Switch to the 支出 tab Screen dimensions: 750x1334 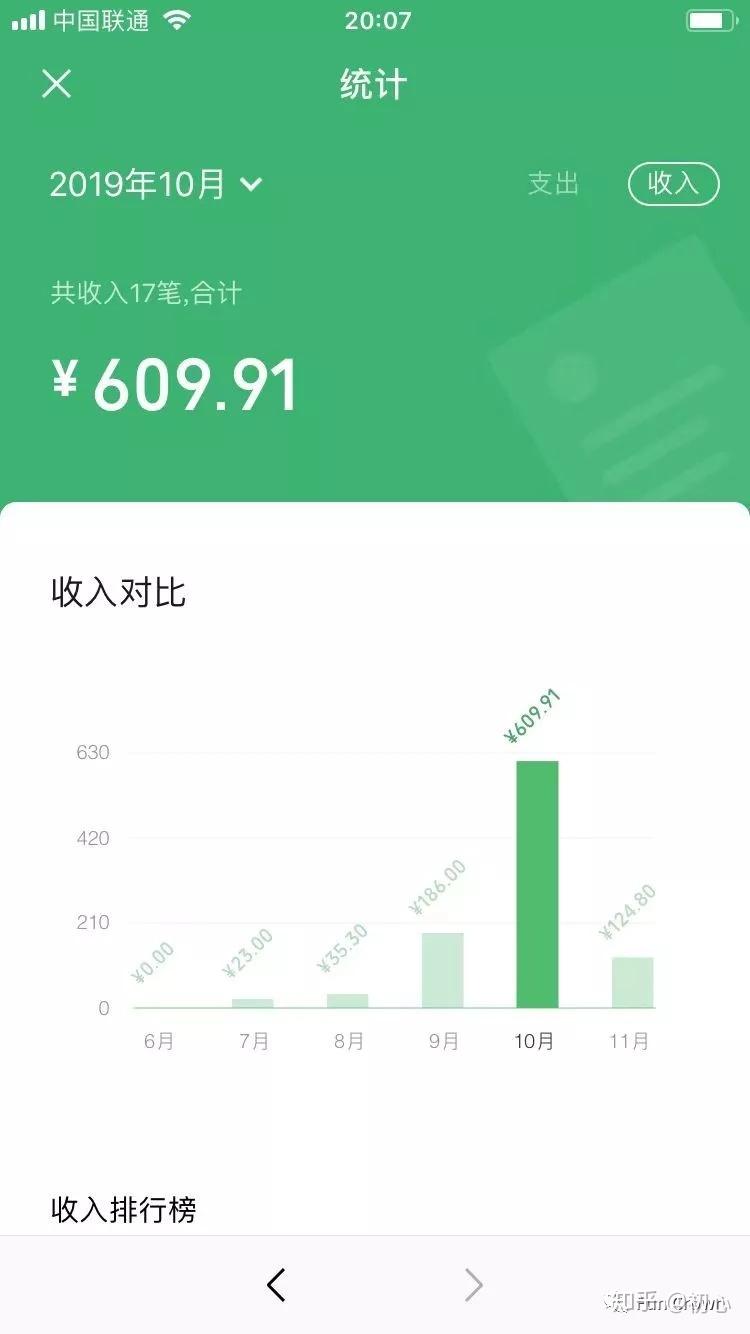tap(553, 183)
